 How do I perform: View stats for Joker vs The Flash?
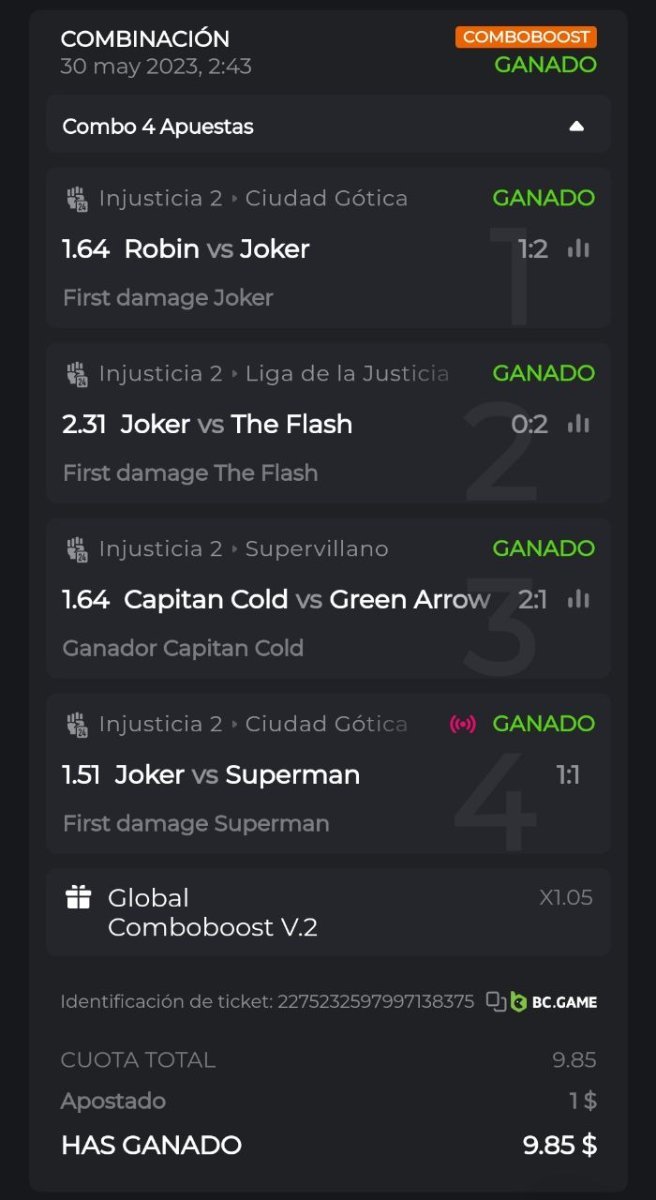pos(578,424)
